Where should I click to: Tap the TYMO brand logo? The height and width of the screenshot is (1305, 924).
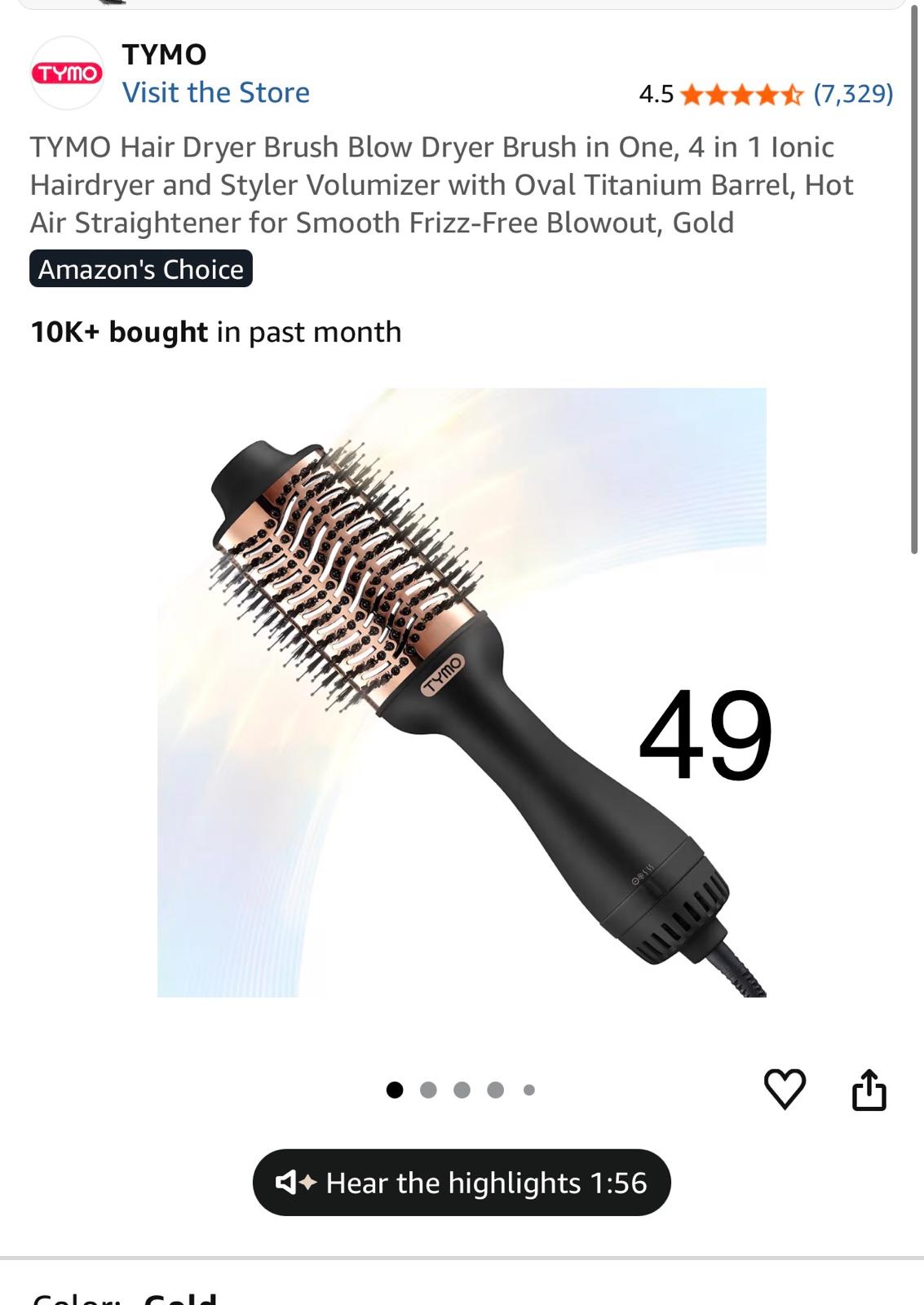tap(67, 73)
